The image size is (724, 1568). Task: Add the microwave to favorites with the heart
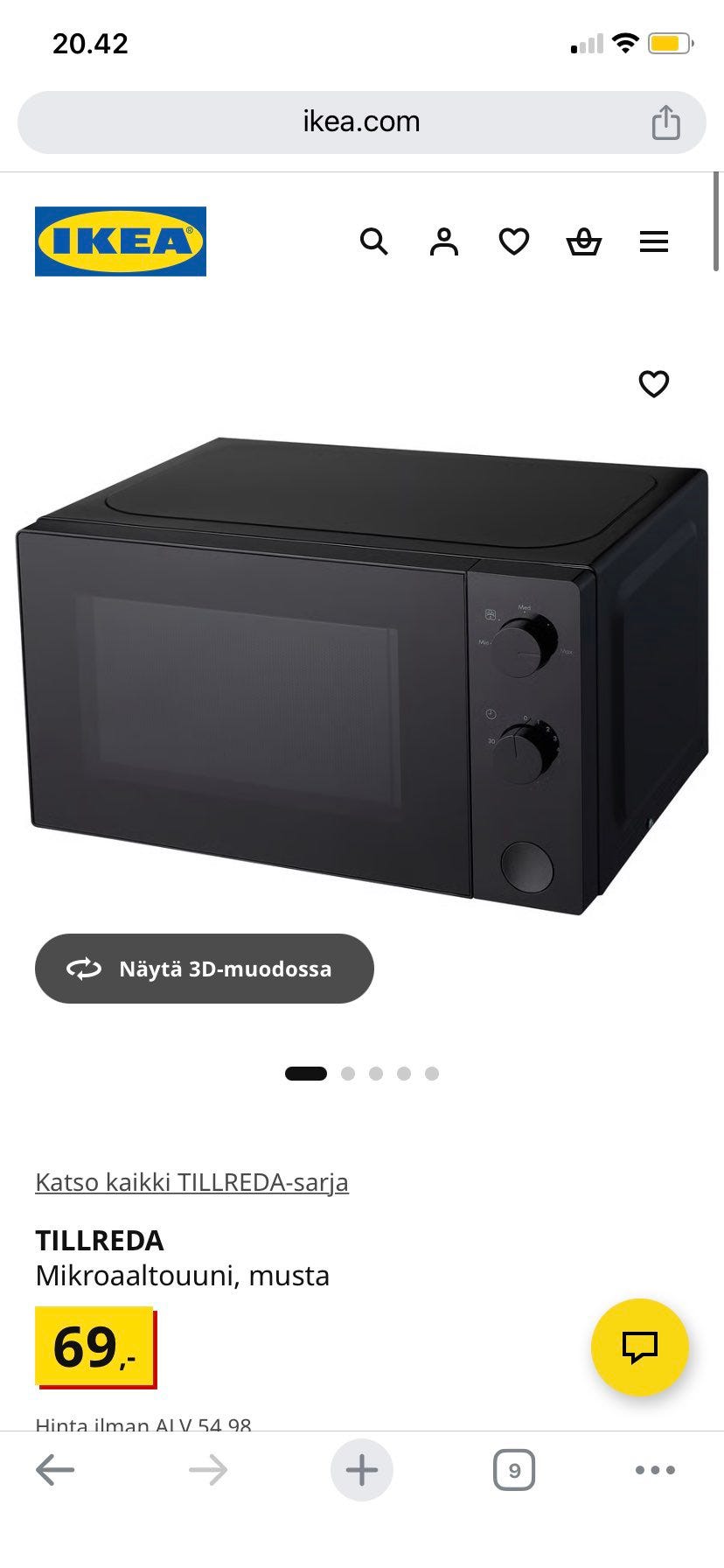pos(653,384)
